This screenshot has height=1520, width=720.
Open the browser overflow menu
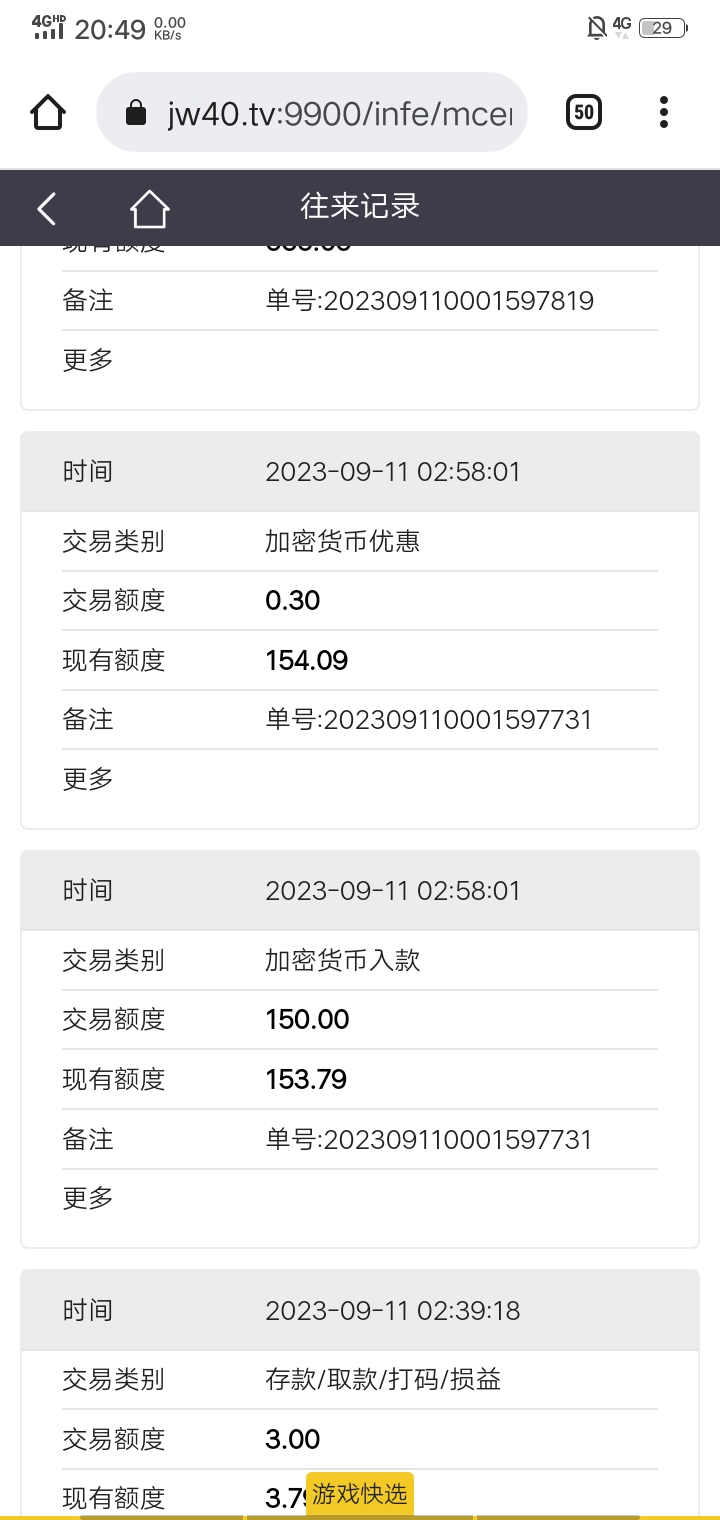(664, 112)
